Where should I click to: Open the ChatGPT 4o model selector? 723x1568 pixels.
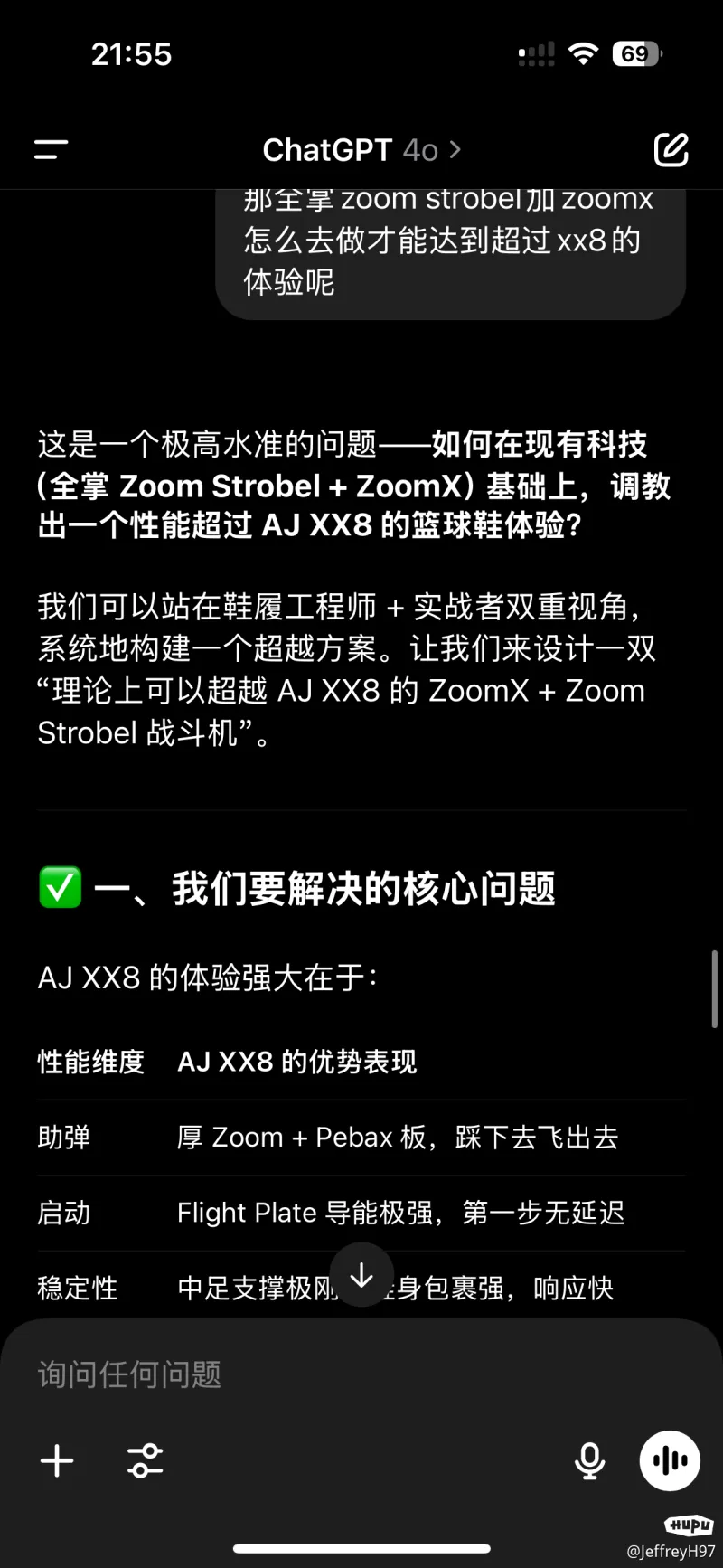click(361, 150)
